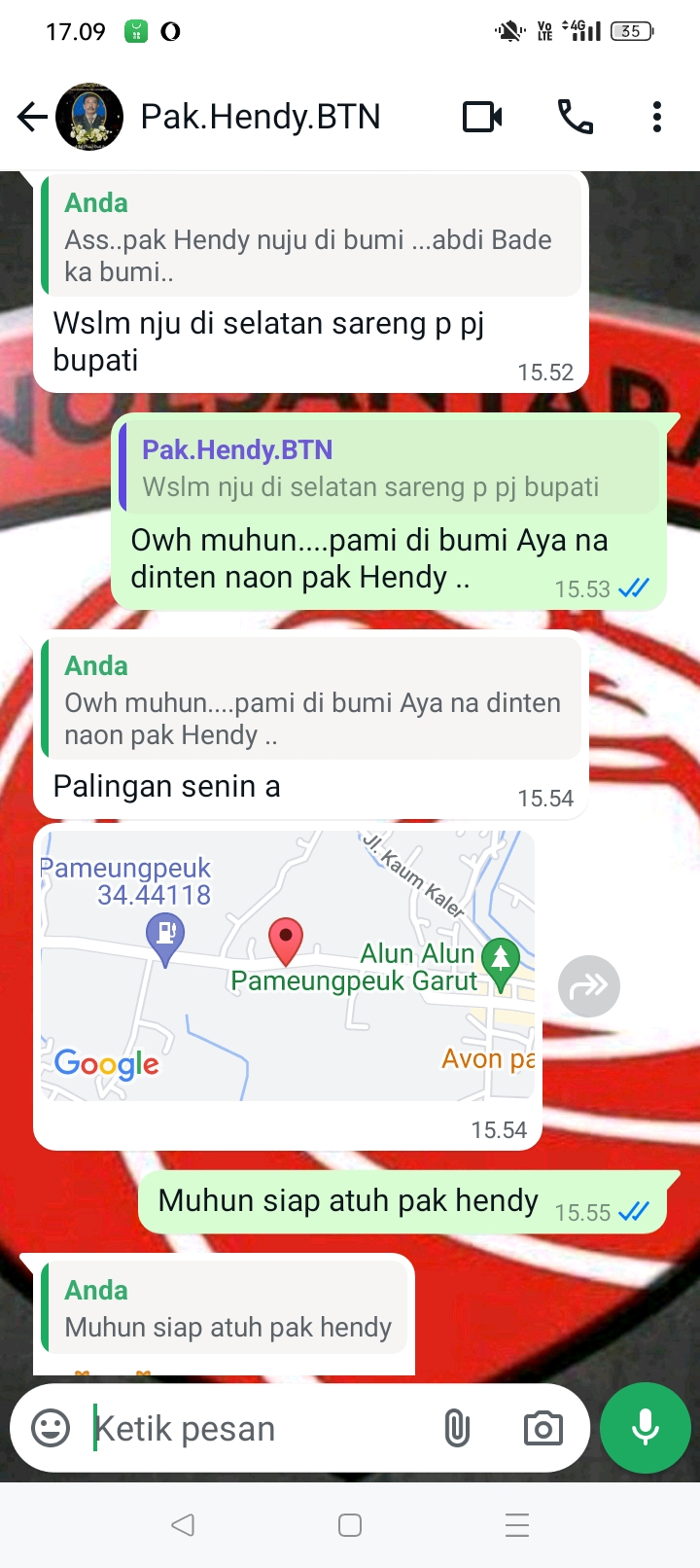Screen dimensions: 700x1568
Task: Jump to quoted "Wslm nju di selatan" message
Action: (x=389, y=469)
